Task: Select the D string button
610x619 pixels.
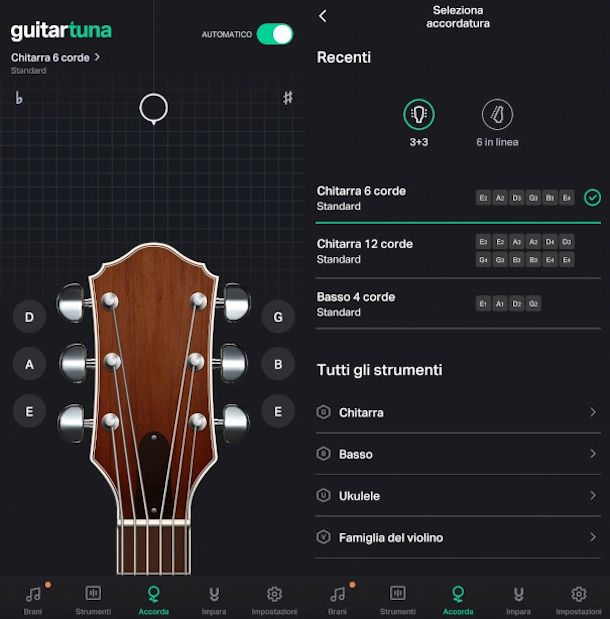Action: 29,318
